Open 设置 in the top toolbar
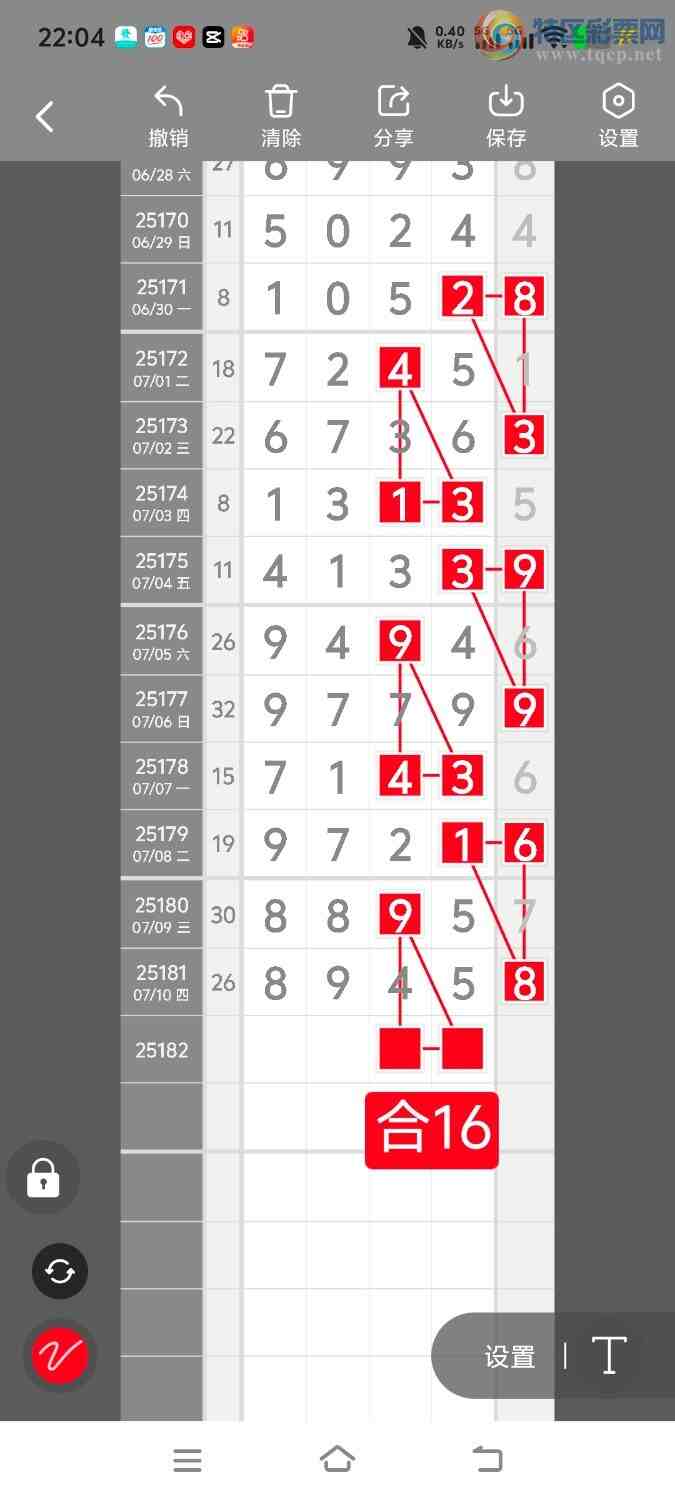The height and width of the screenshot is (1500, 675). 618,117
